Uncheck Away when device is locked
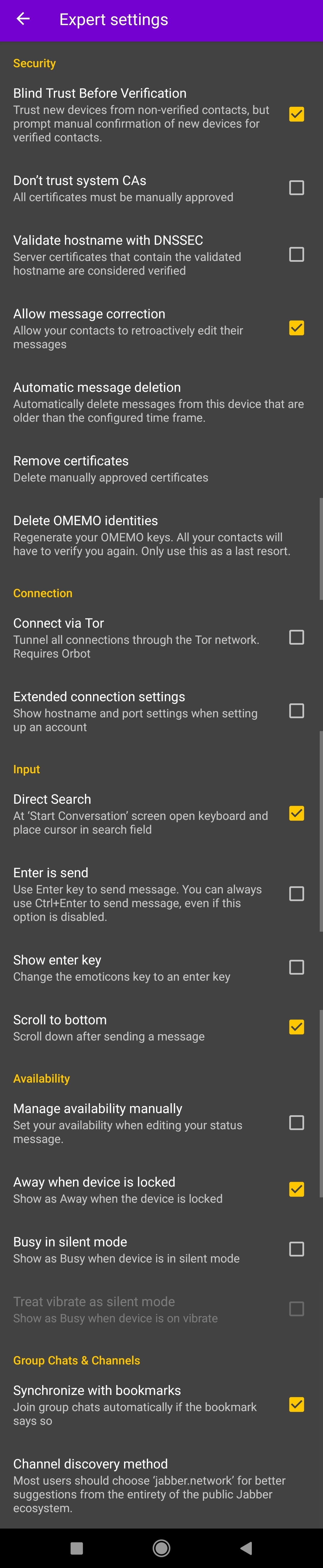This screenshot has height=1568, width=323. [x=296, y=1189]
